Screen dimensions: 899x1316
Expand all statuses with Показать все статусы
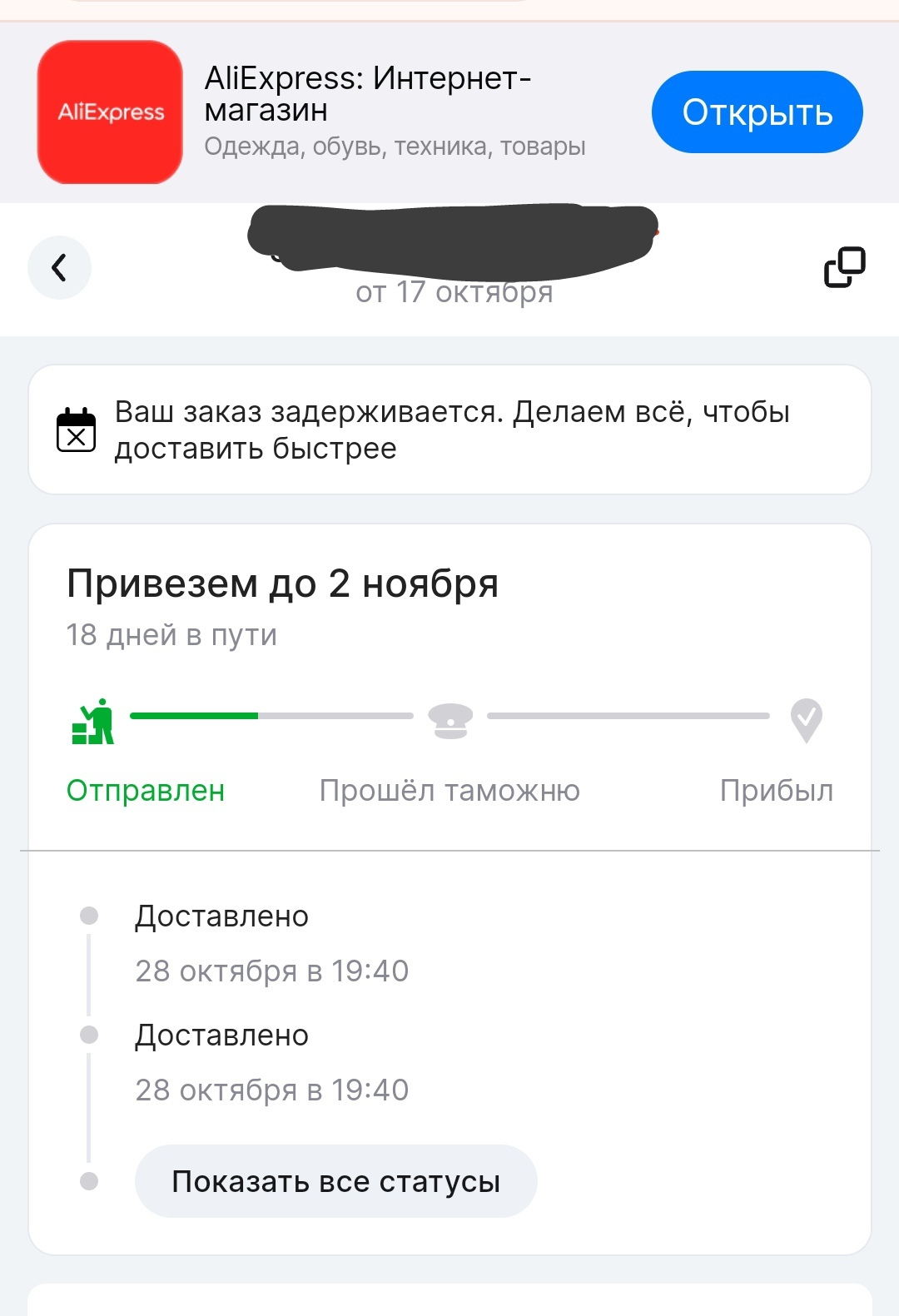(x=335, y=1181)
